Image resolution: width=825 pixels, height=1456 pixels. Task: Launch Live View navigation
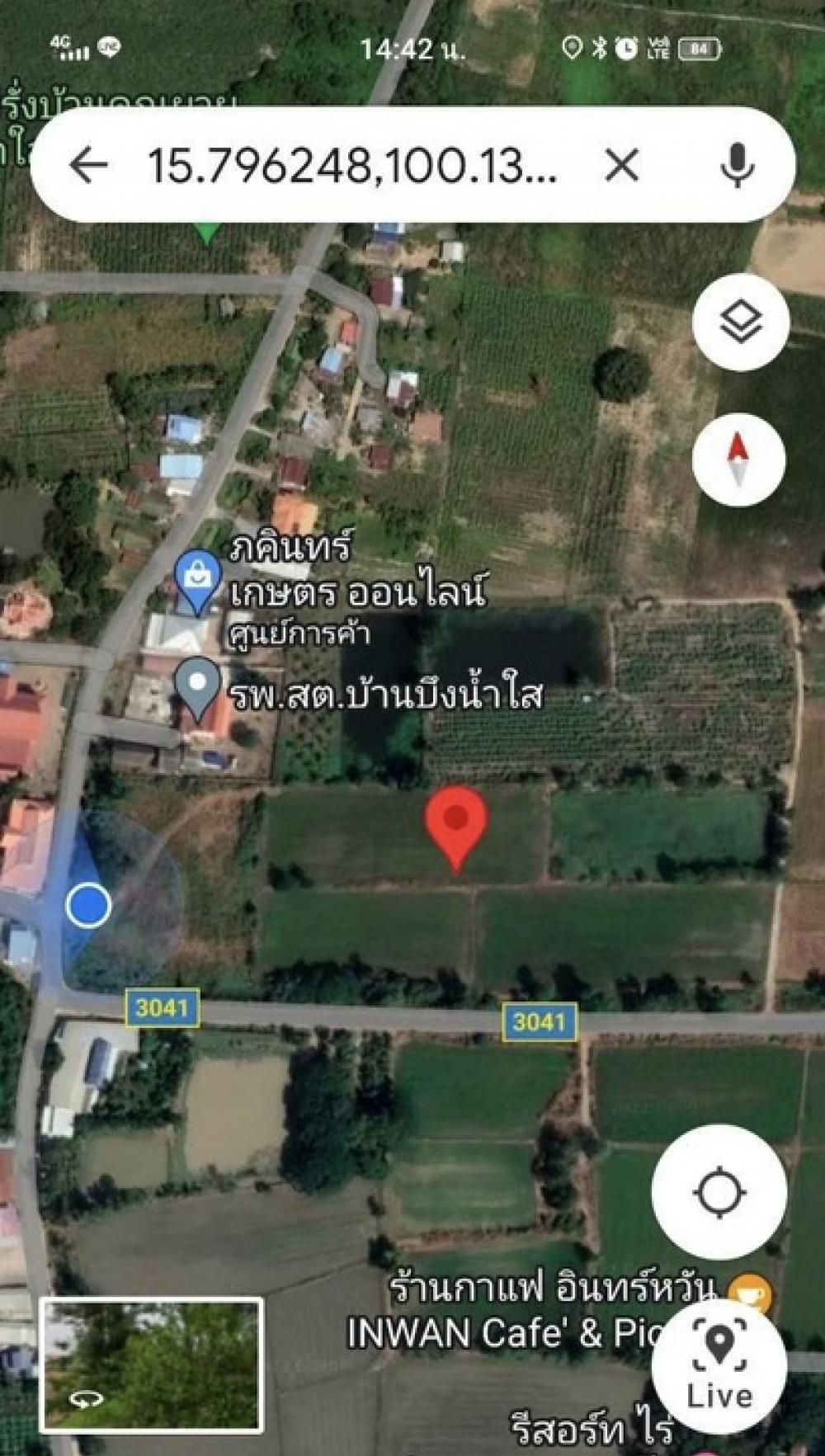pos(719,1366)
